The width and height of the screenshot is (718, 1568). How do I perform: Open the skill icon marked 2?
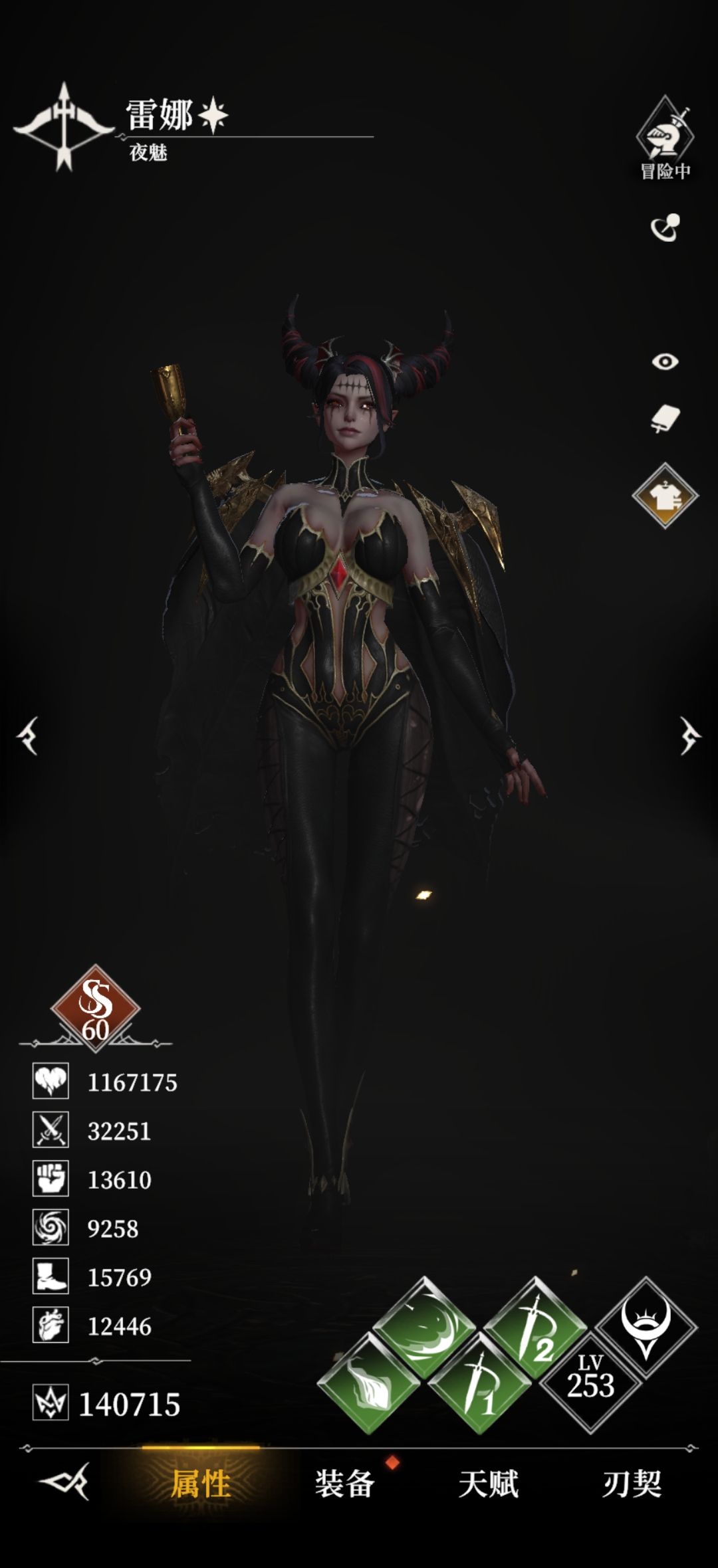click(x=535, y=1327)
